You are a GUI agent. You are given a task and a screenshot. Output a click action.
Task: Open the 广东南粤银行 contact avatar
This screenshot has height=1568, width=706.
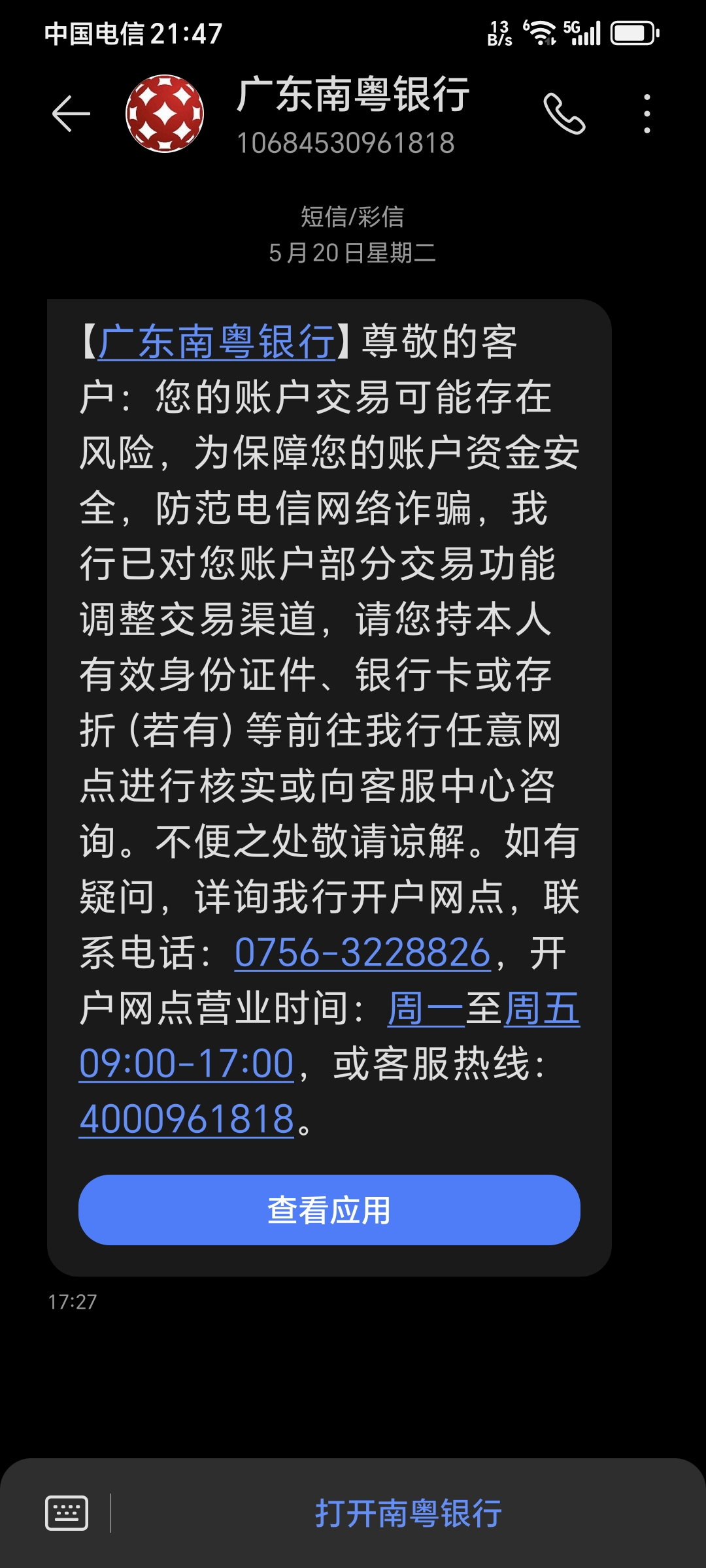[x=165, y=114]
